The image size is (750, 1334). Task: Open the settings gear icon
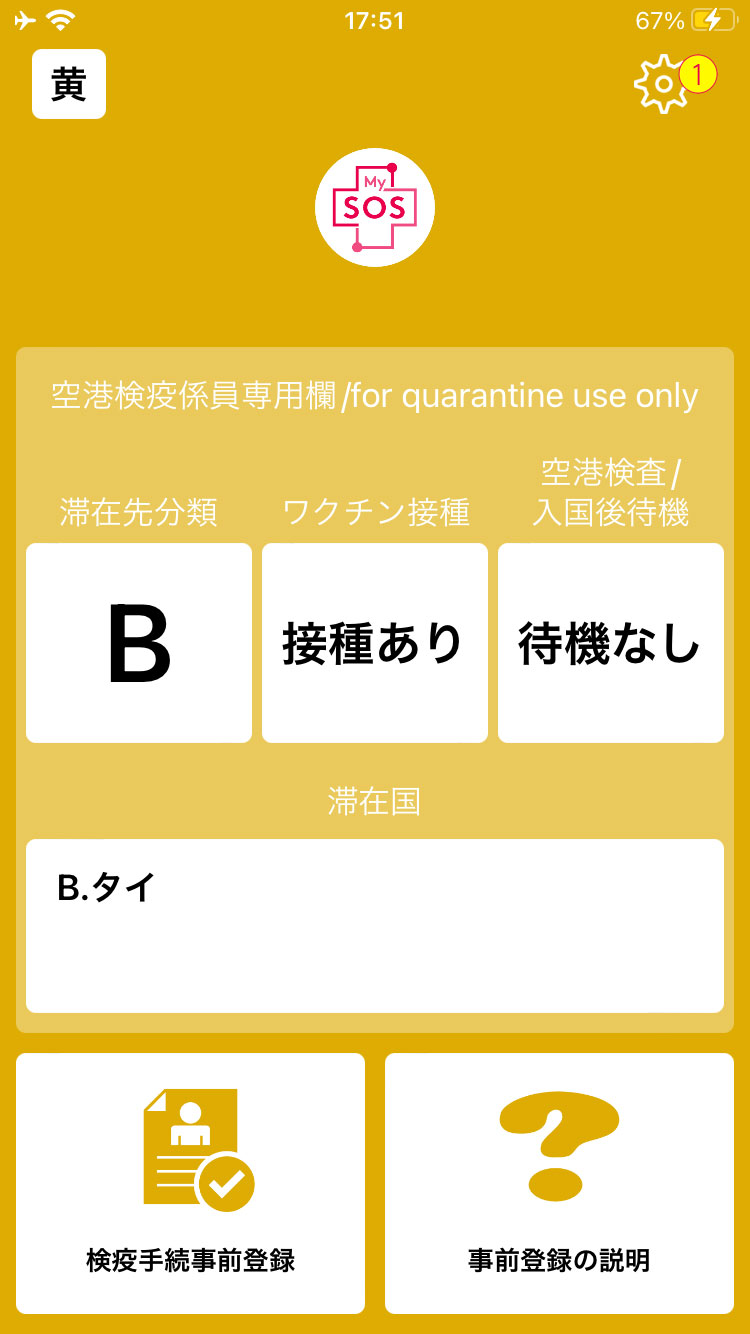coord(662,85)
